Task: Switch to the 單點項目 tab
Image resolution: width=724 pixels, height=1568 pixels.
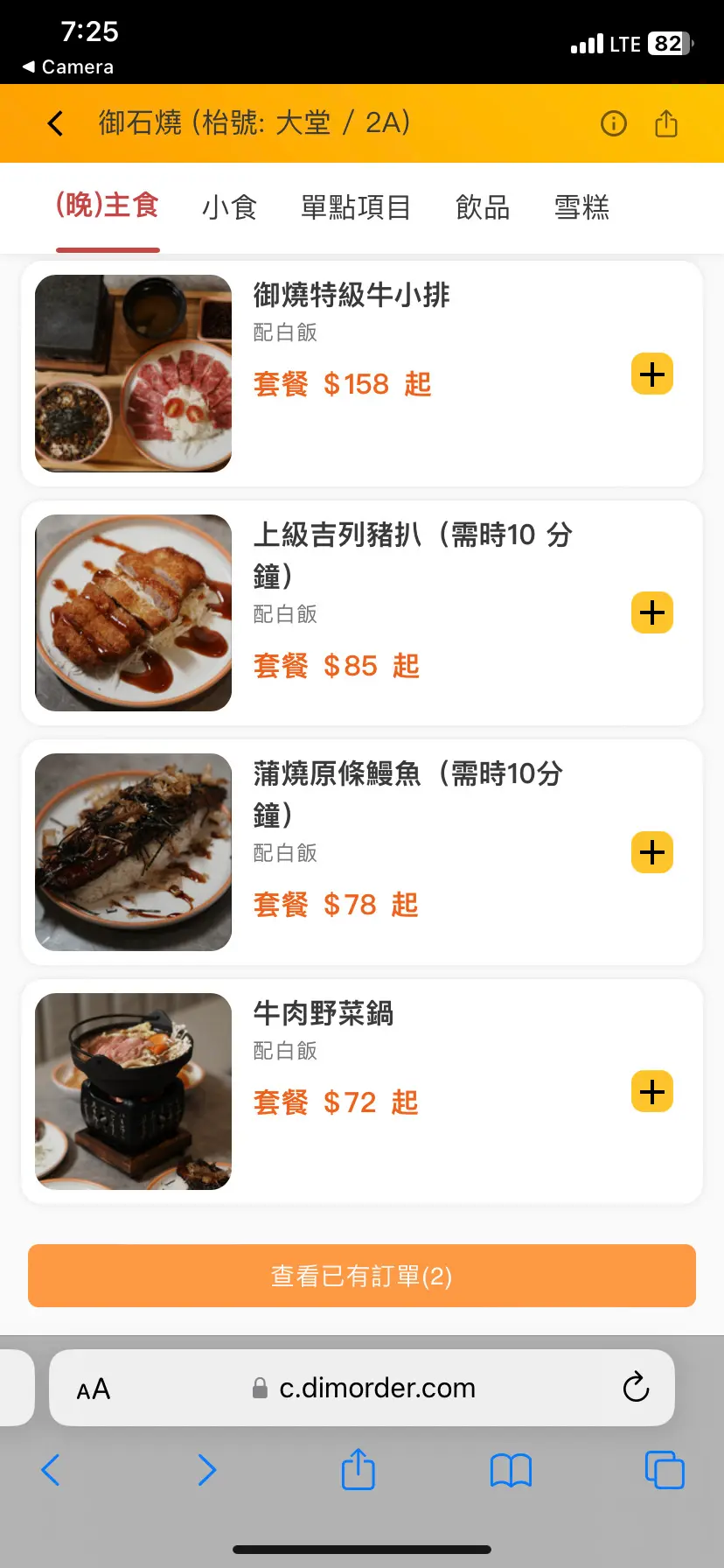Action: coord(355,207)
